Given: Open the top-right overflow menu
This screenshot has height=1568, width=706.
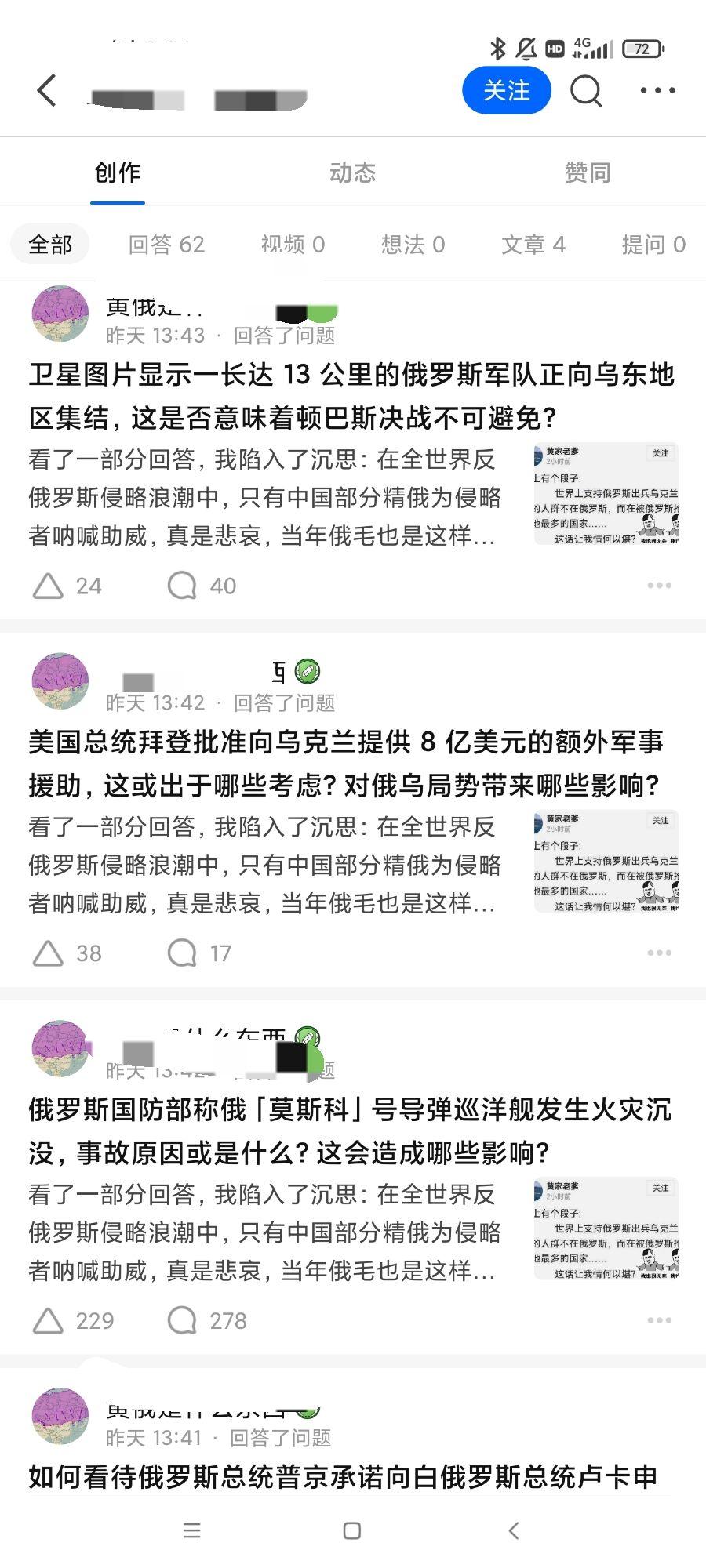Looking at the screenshot, I should click(657, 90).
